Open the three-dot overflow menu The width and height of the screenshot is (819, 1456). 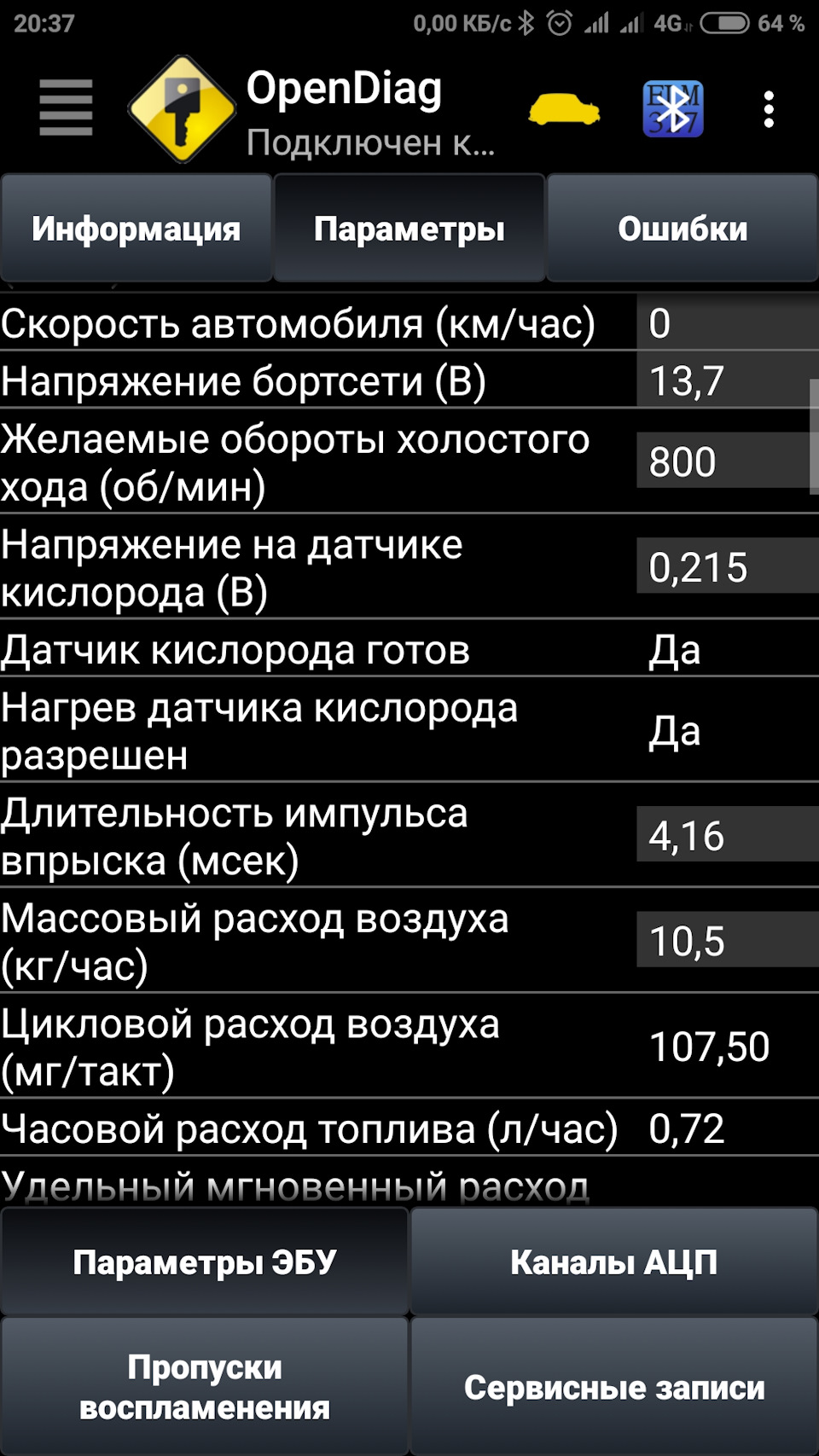[769, 110]
